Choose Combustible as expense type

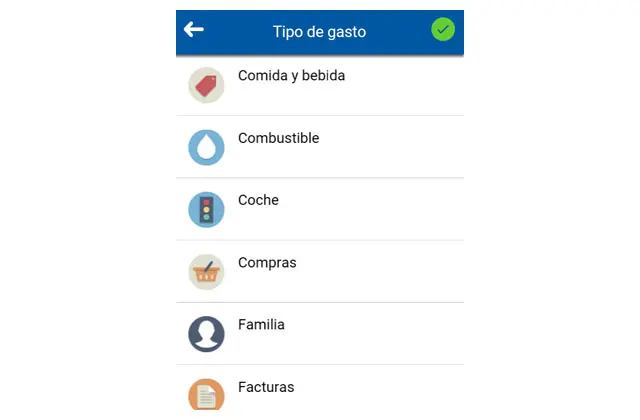point(278,139)
